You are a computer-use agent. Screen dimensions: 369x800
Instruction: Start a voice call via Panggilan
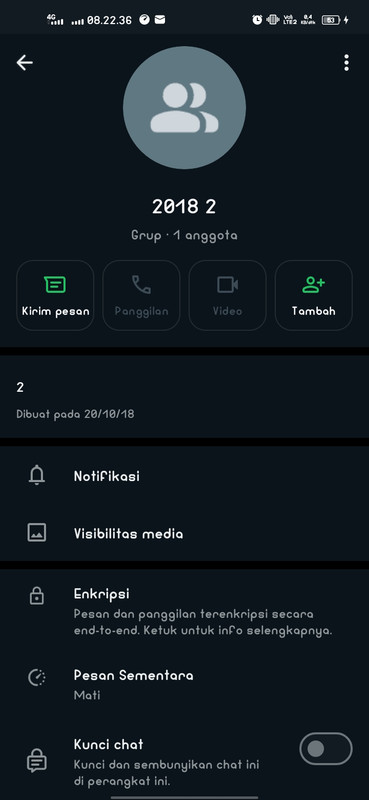tap(141, 295)
